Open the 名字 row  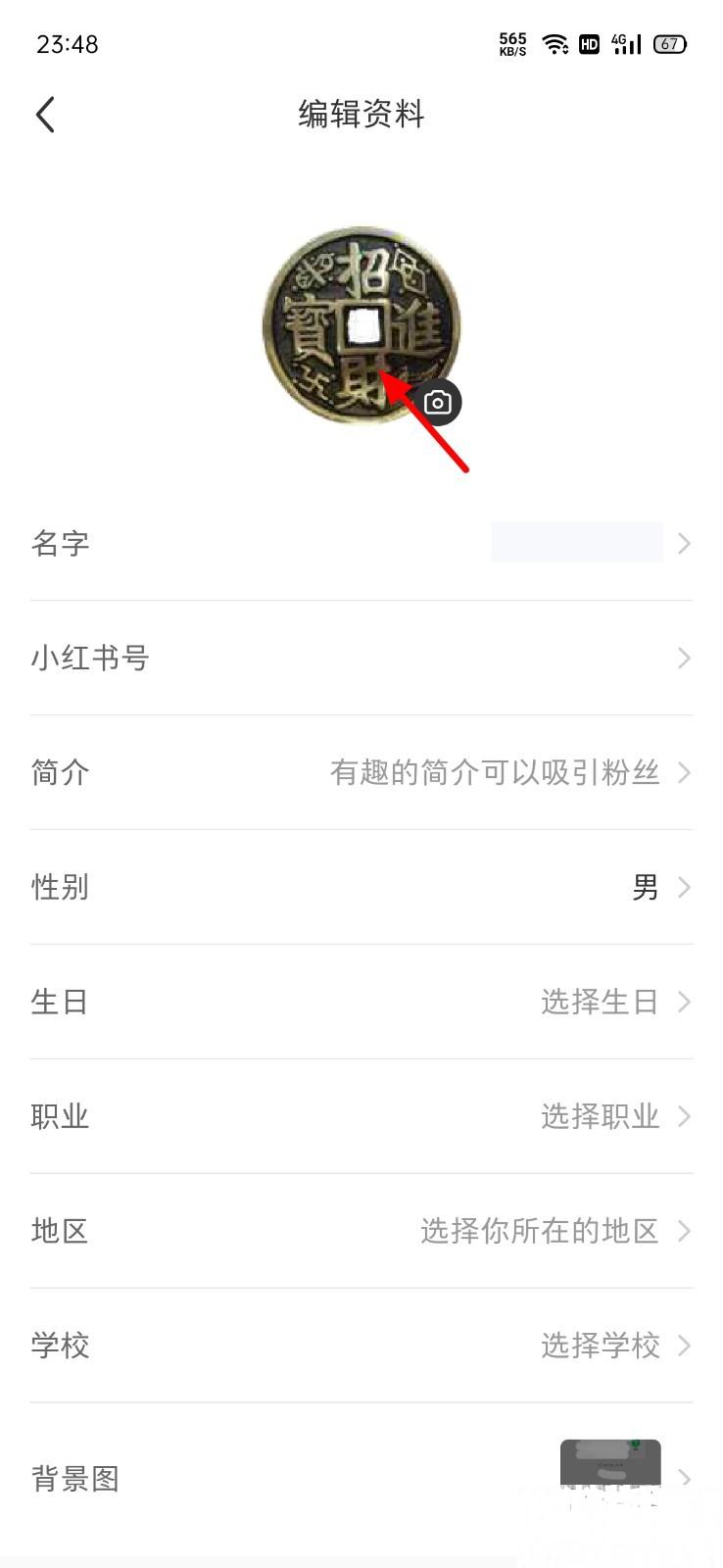(361, 543)
